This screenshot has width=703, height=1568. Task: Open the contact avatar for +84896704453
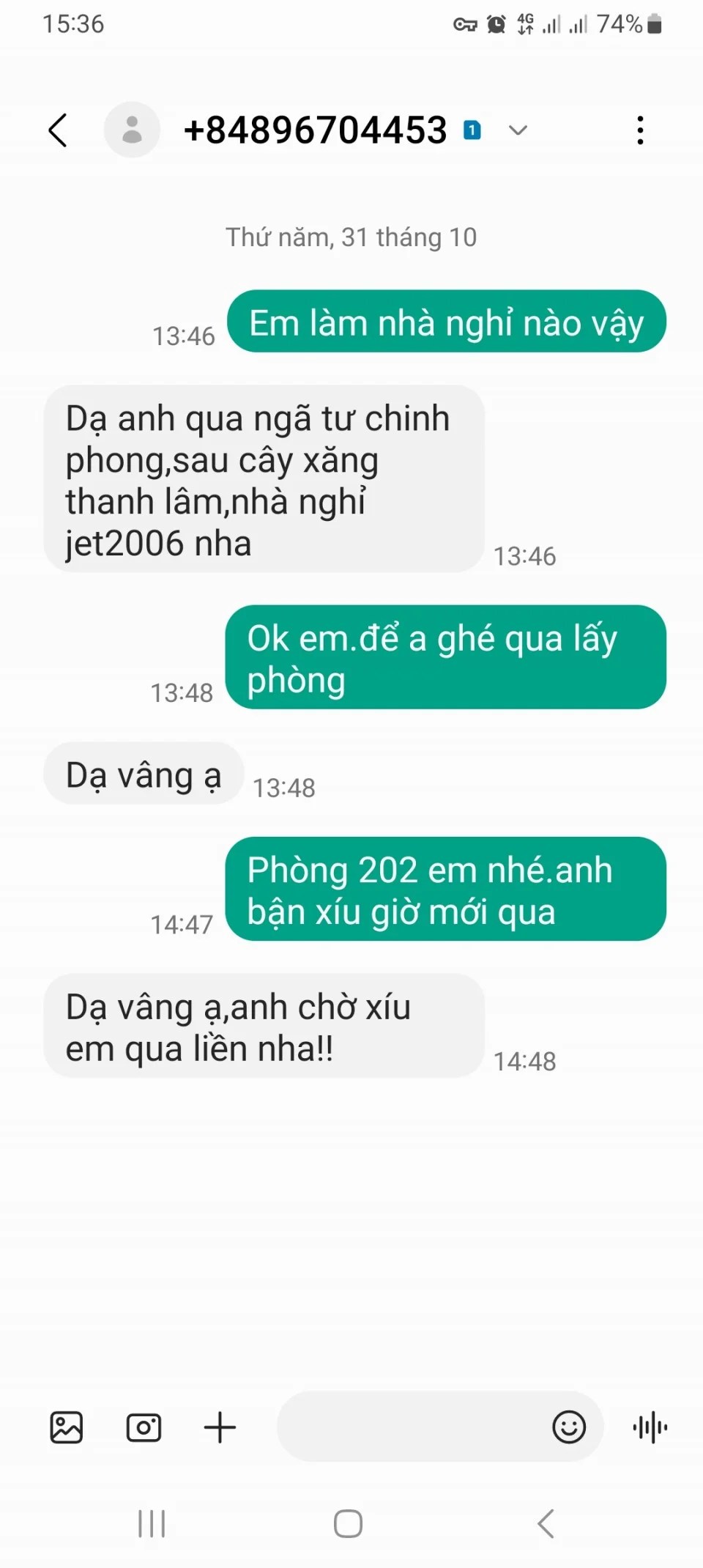click(132, 130)
